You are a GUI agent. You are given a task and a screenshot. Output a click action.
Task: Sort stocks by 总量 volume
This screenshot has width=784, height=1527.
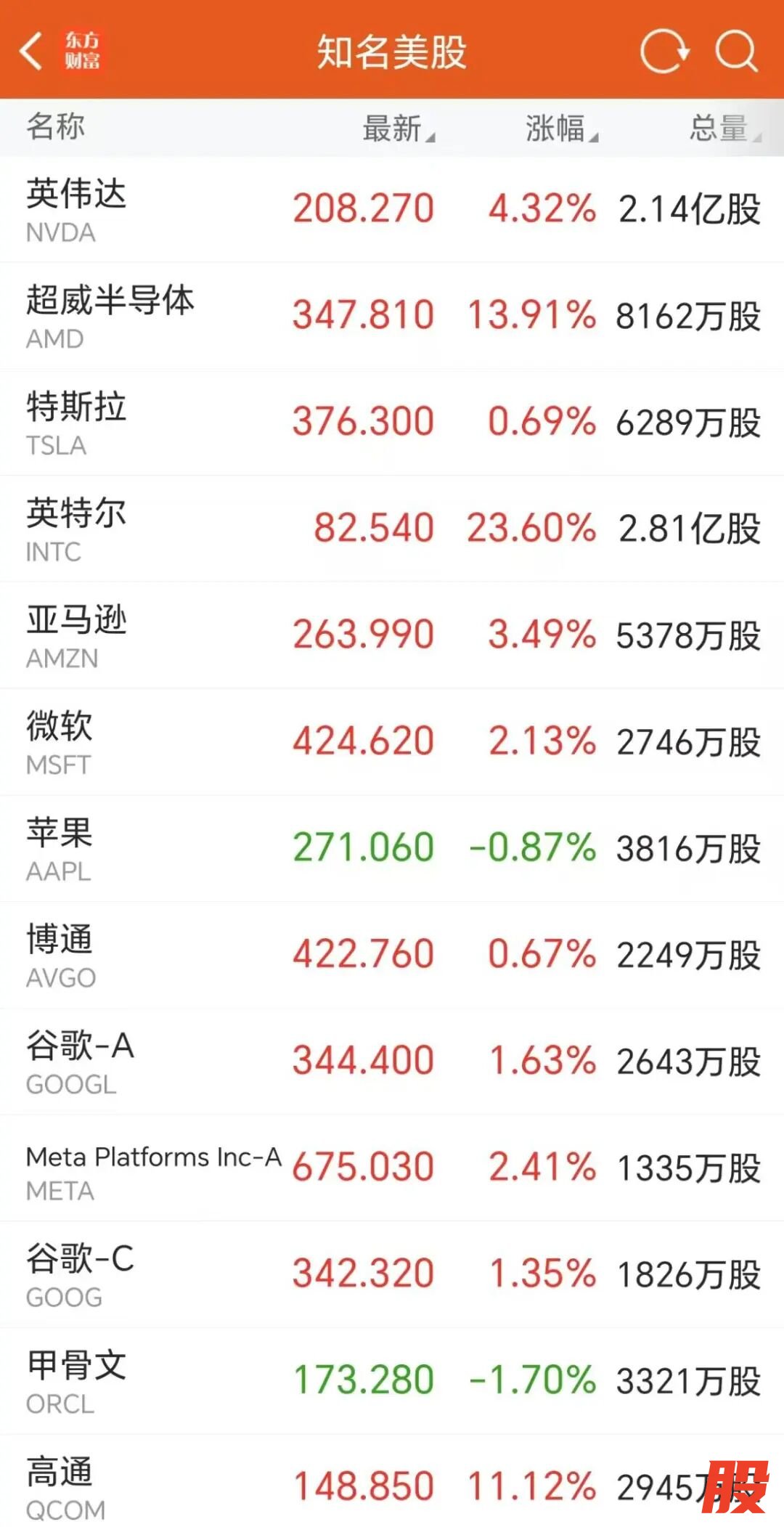[x=723, y=129]
